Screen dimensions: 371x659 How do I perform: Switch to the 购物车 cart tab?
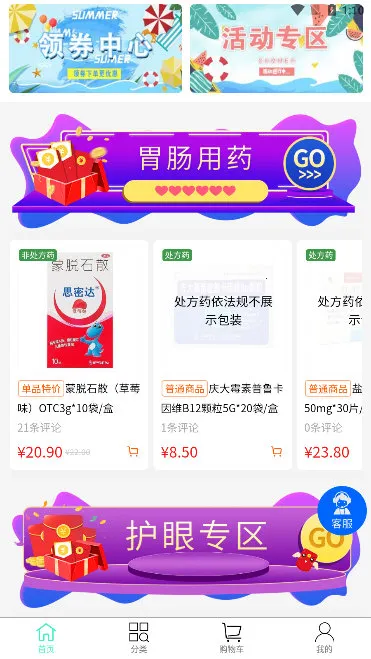tap(232, 638)
